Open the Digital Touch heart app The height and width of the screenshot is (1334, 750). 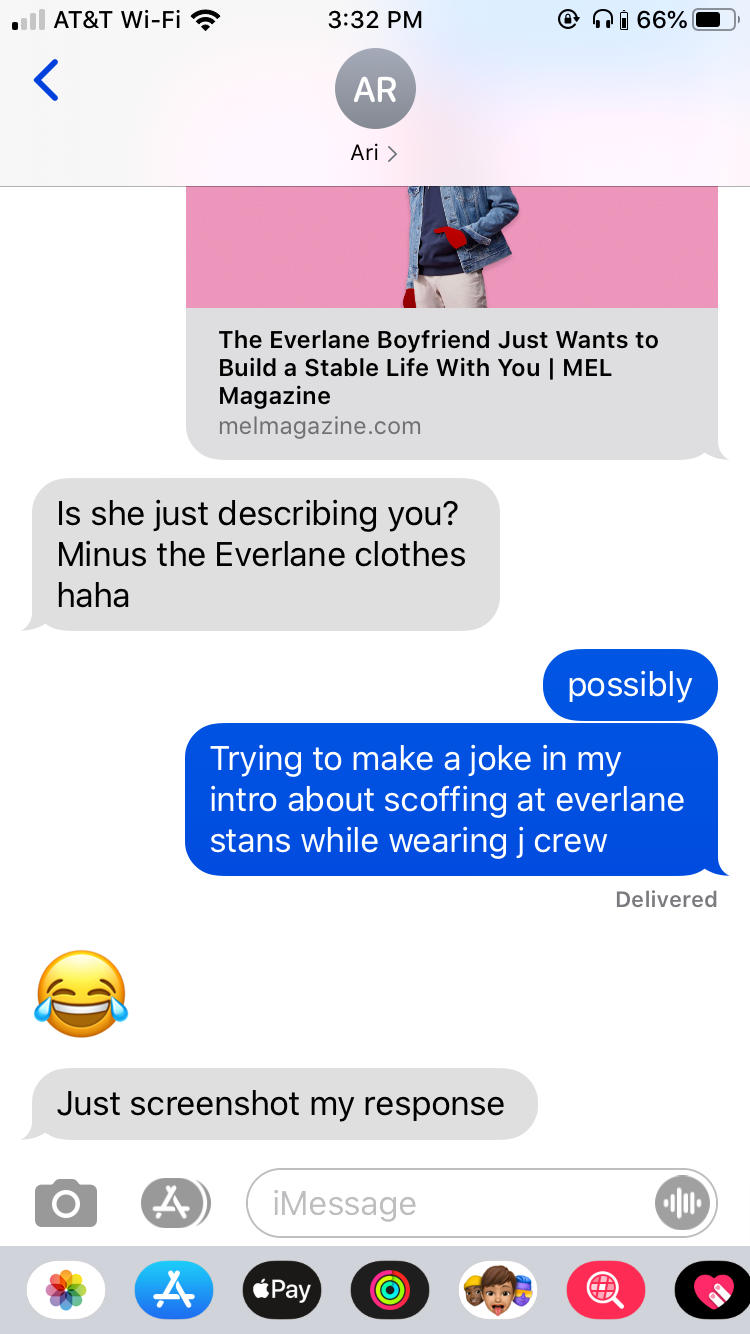point(713,1290)
